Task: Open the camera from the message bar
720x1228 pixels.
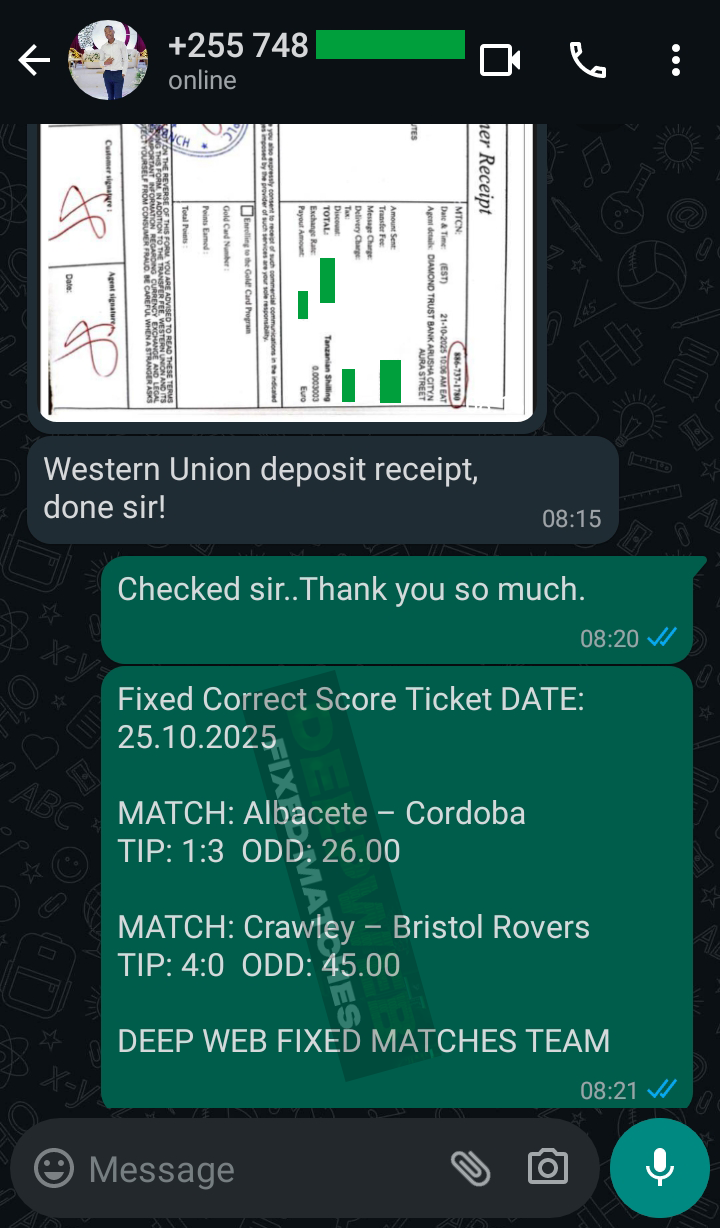Action: coord(547,1167)
